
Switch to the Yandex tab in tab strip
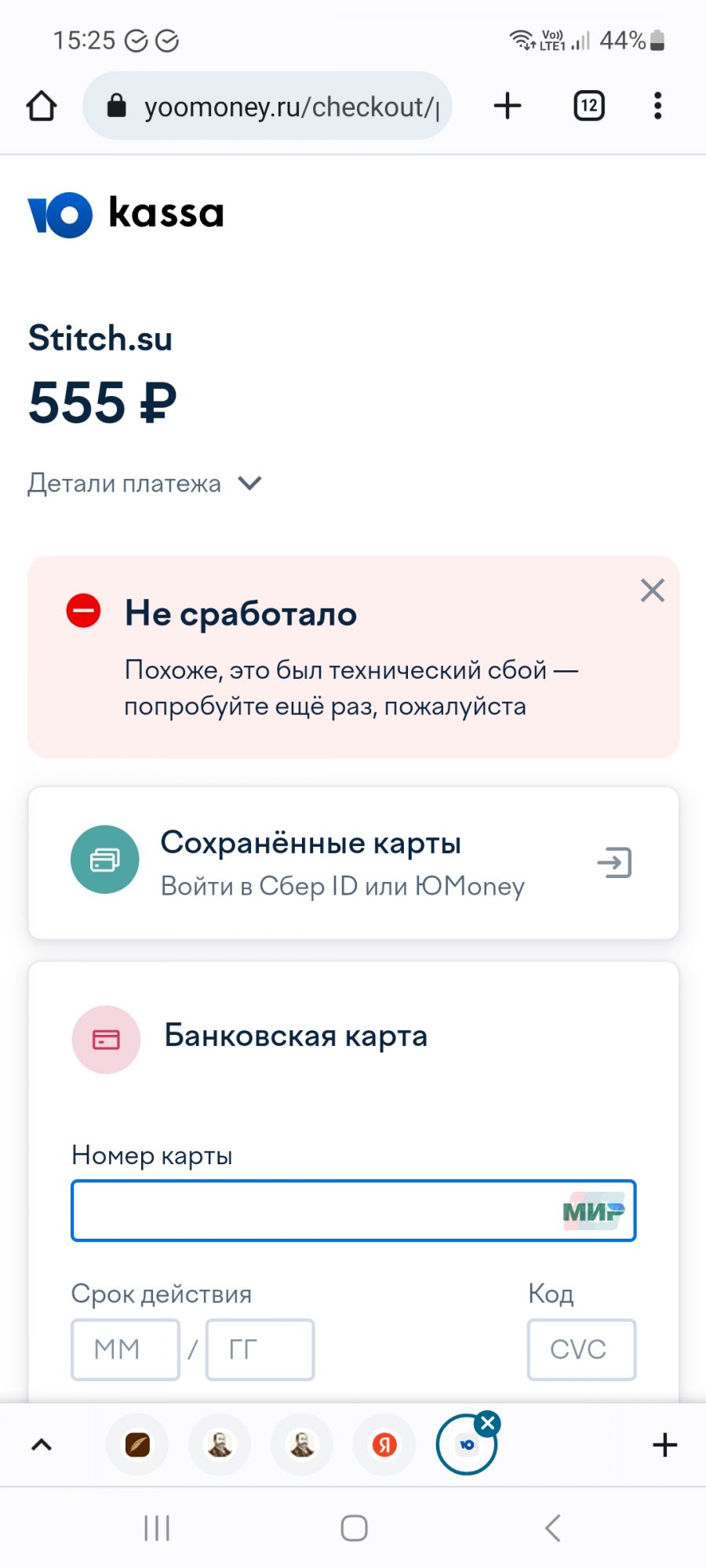coord(384,1445)
